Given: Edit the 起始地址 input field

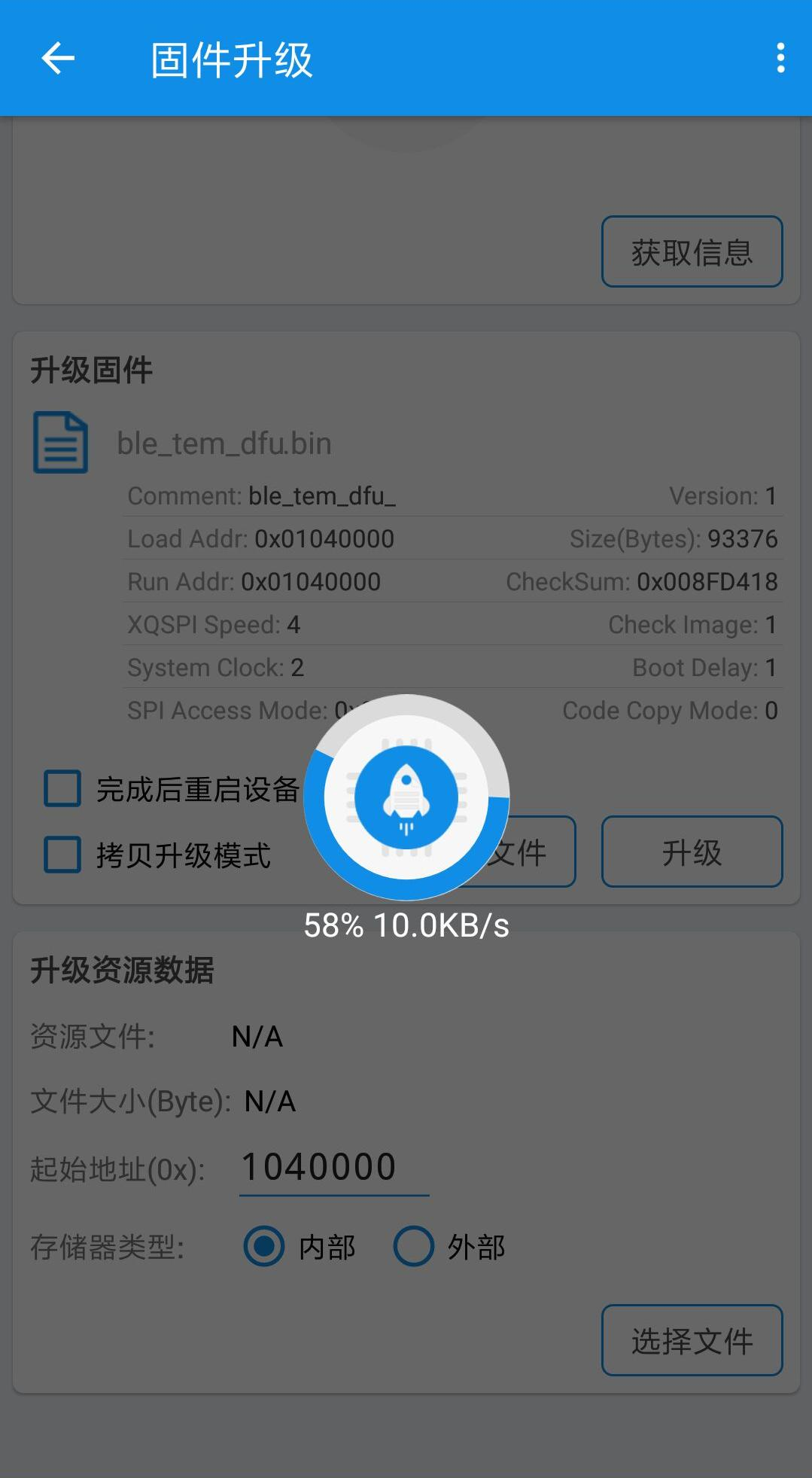Looking at the screenshot, I should [x=333, y=1168].
